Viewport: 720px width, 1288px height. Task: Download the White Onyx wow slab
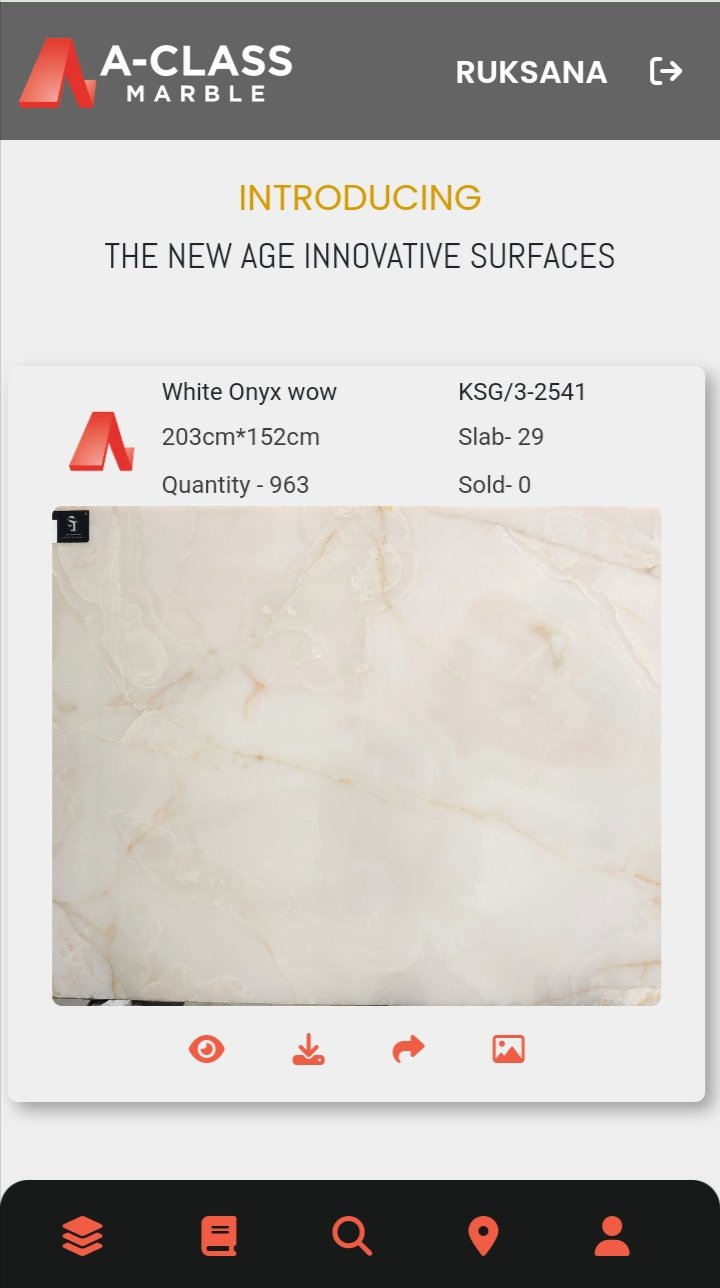click(x=308, y=1049)
